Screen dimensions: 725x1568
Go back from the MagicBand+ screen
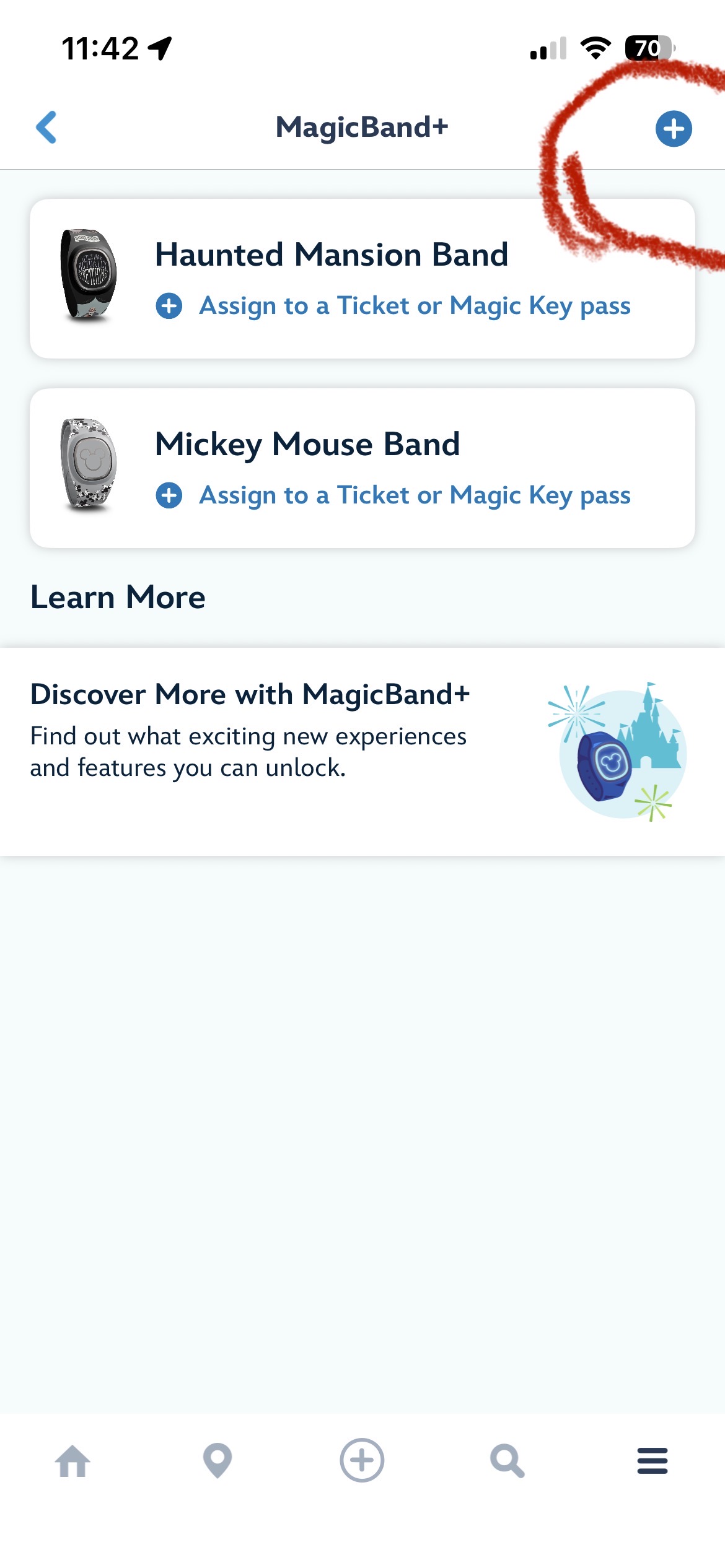click(x=46, y=128)
